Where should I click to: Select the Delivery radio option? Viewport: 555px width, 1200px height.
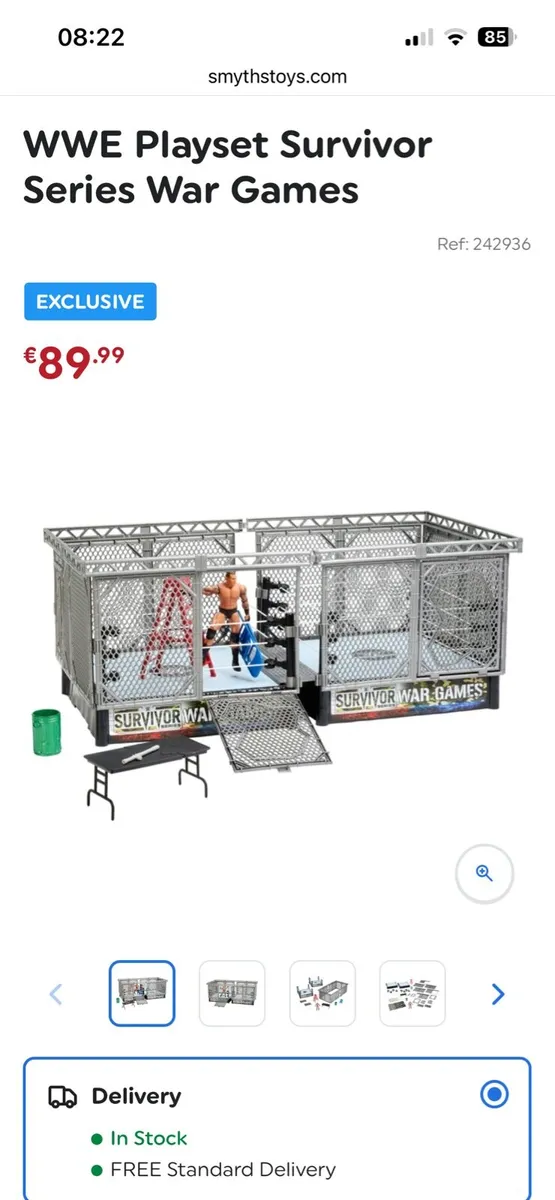point(494,1095)
